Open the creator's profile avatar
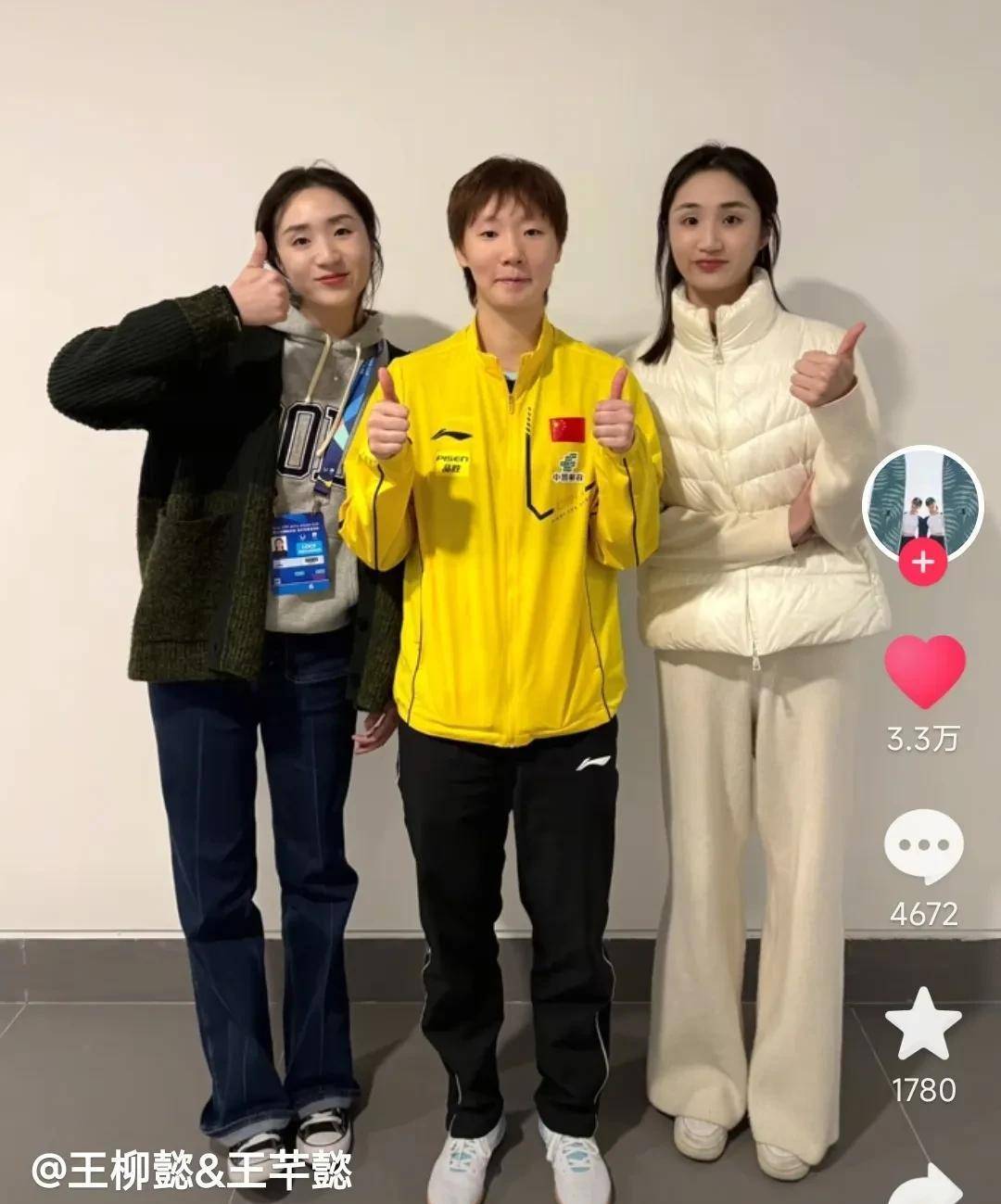 [922, 502]
